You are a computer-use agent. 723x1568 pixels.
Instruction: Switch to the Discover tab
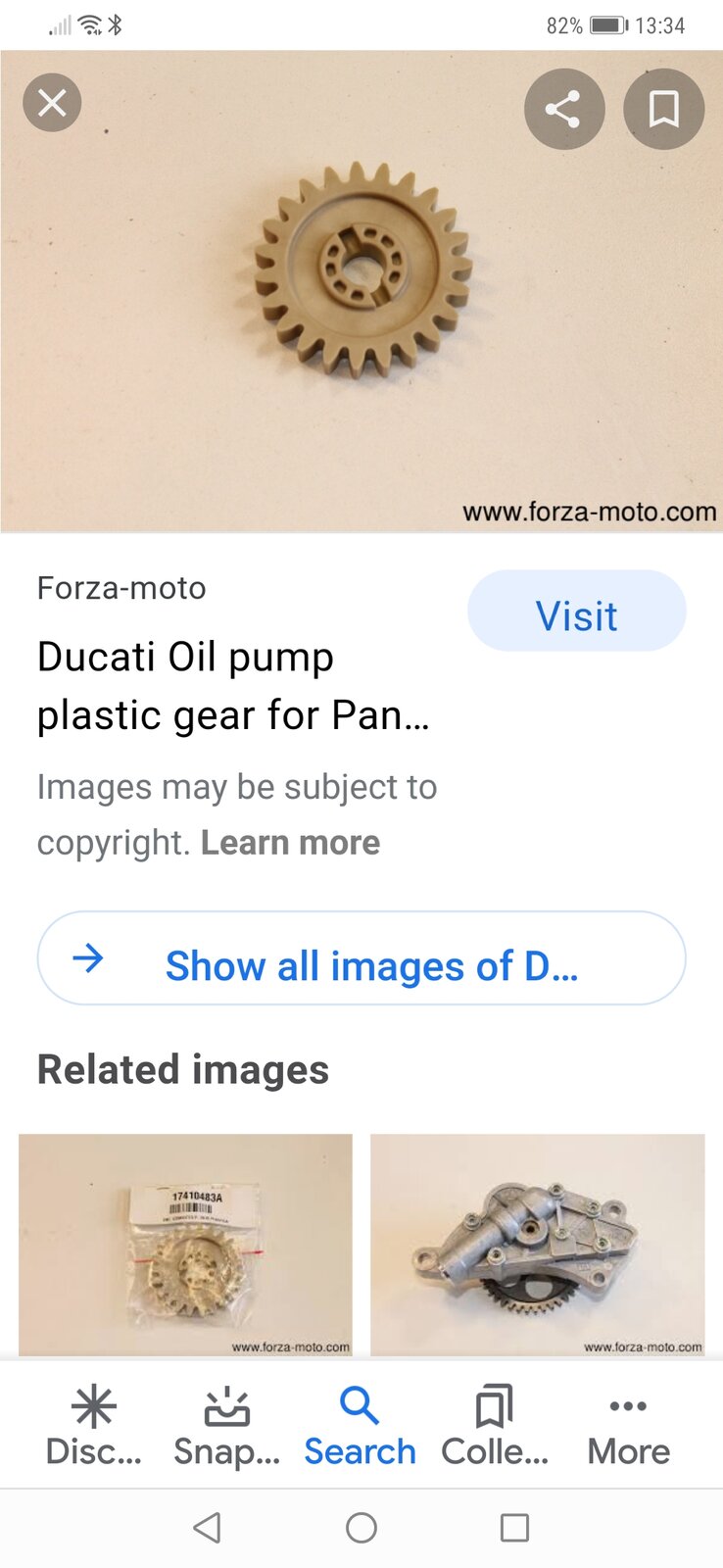pos(94,1425)
